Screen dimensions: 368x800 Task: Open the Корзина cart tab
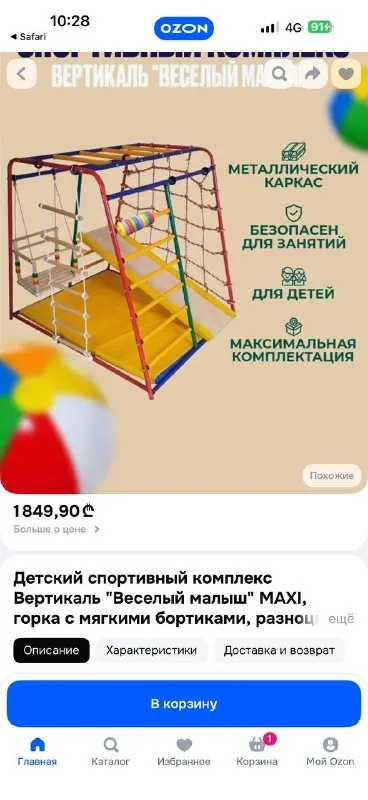point(257,752)
